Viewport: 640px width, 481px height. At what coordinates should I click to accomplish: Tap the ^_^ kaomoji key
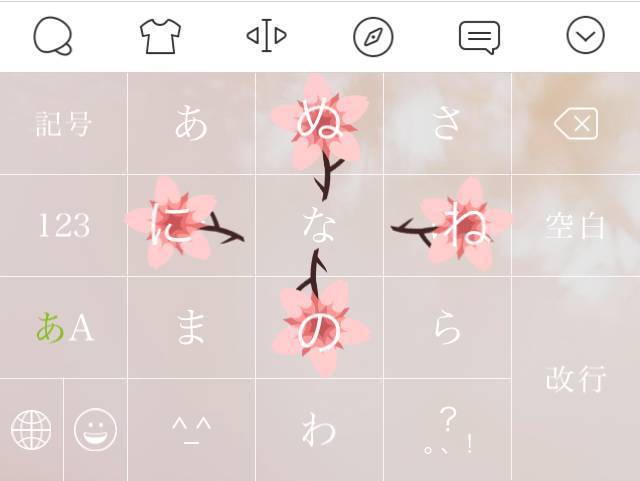[191, 430]
